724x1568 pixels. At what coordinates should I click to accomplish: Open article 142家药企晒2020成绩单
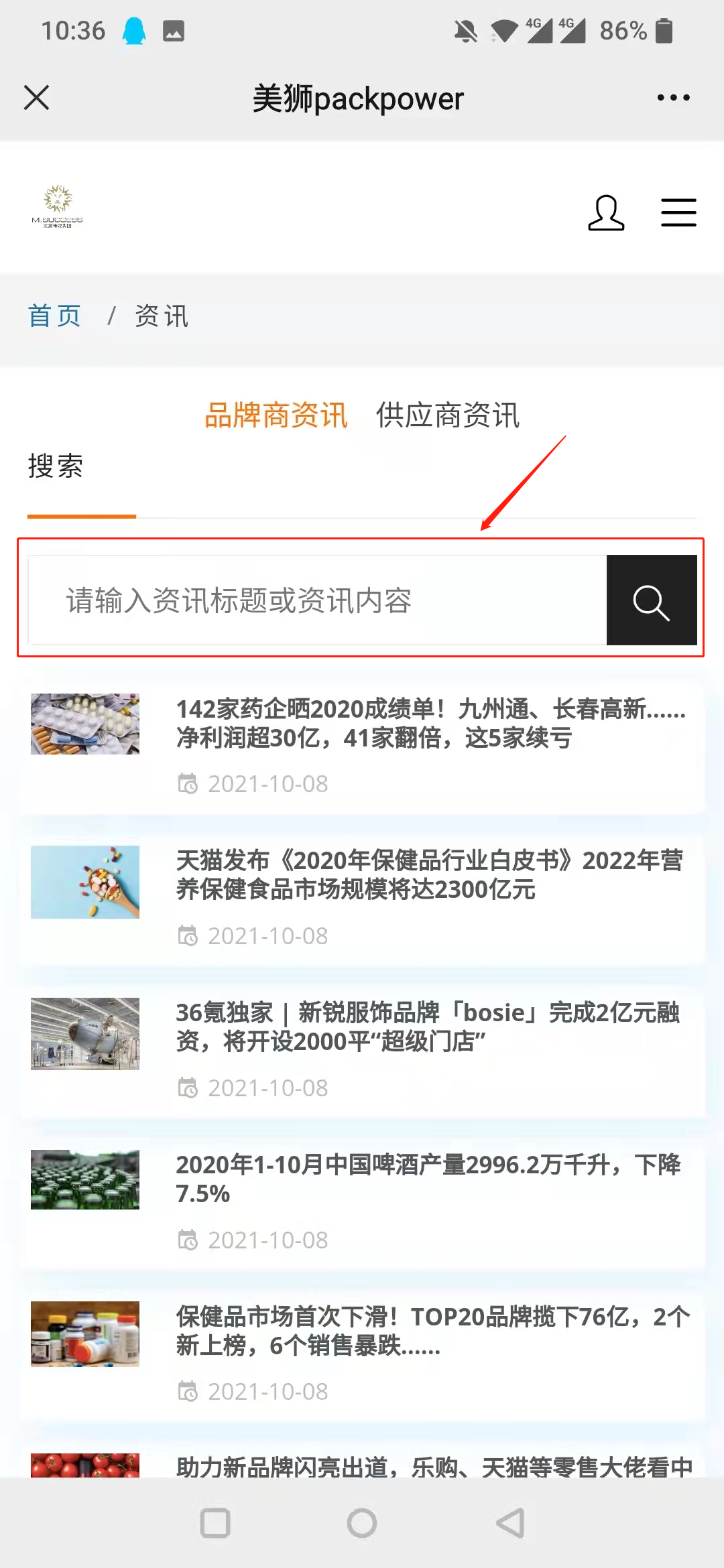point(429,724)
